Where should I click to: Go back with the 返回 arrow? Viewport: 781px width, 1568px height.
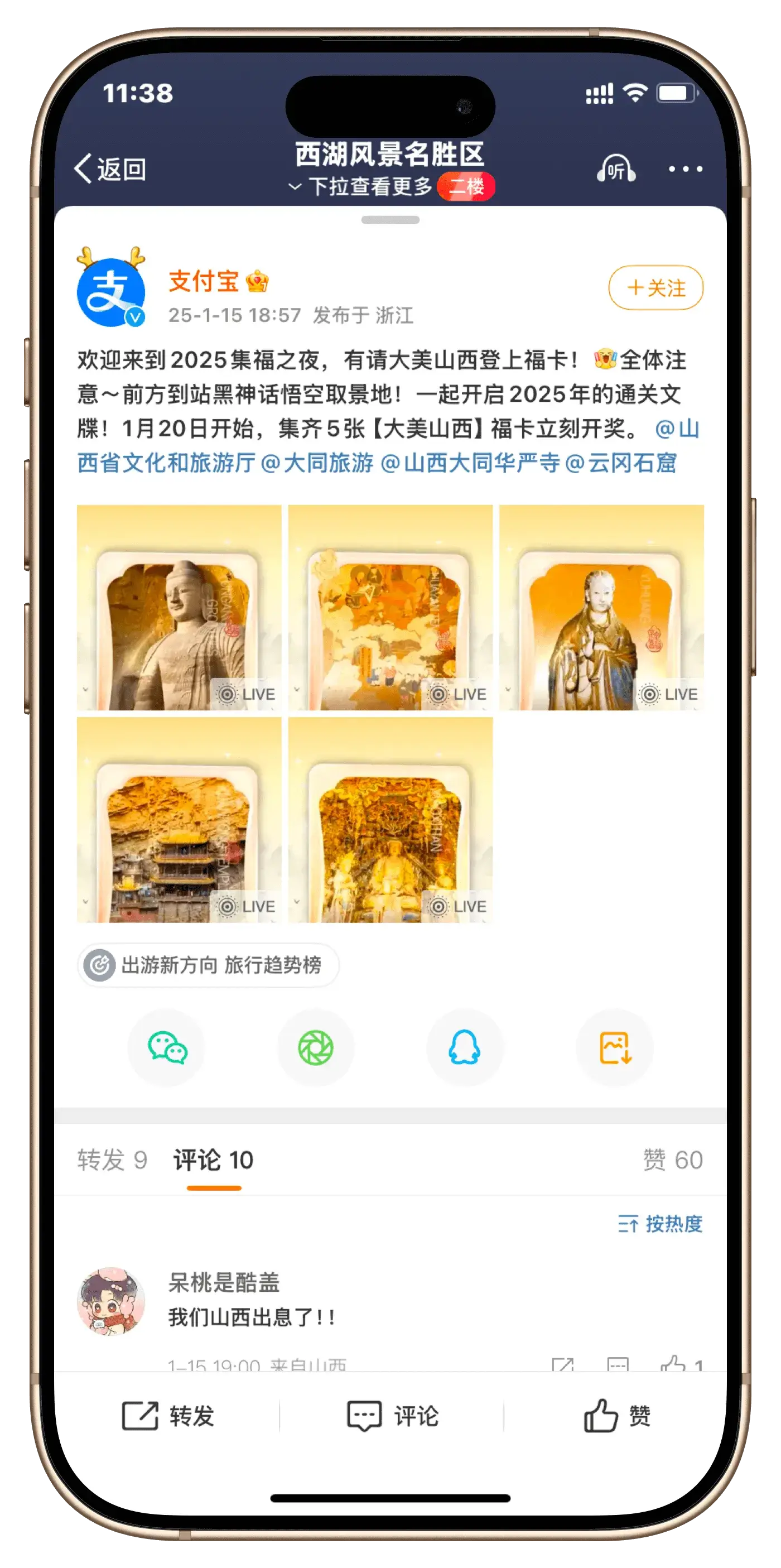[x=110, y=169]
